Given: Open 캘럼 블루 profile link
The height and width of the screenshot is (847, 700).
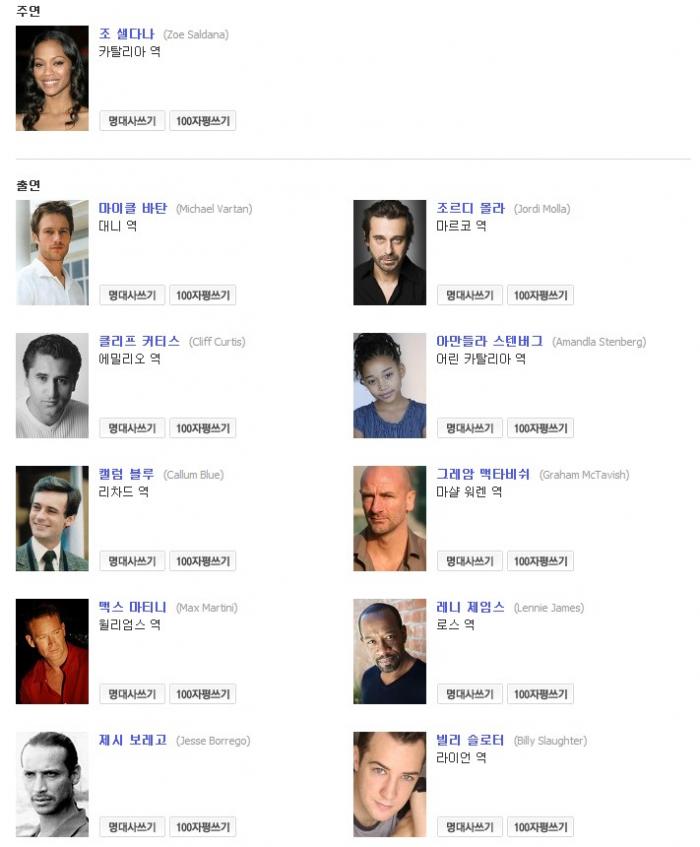Looking at the screenshot, I should (127, 474).
